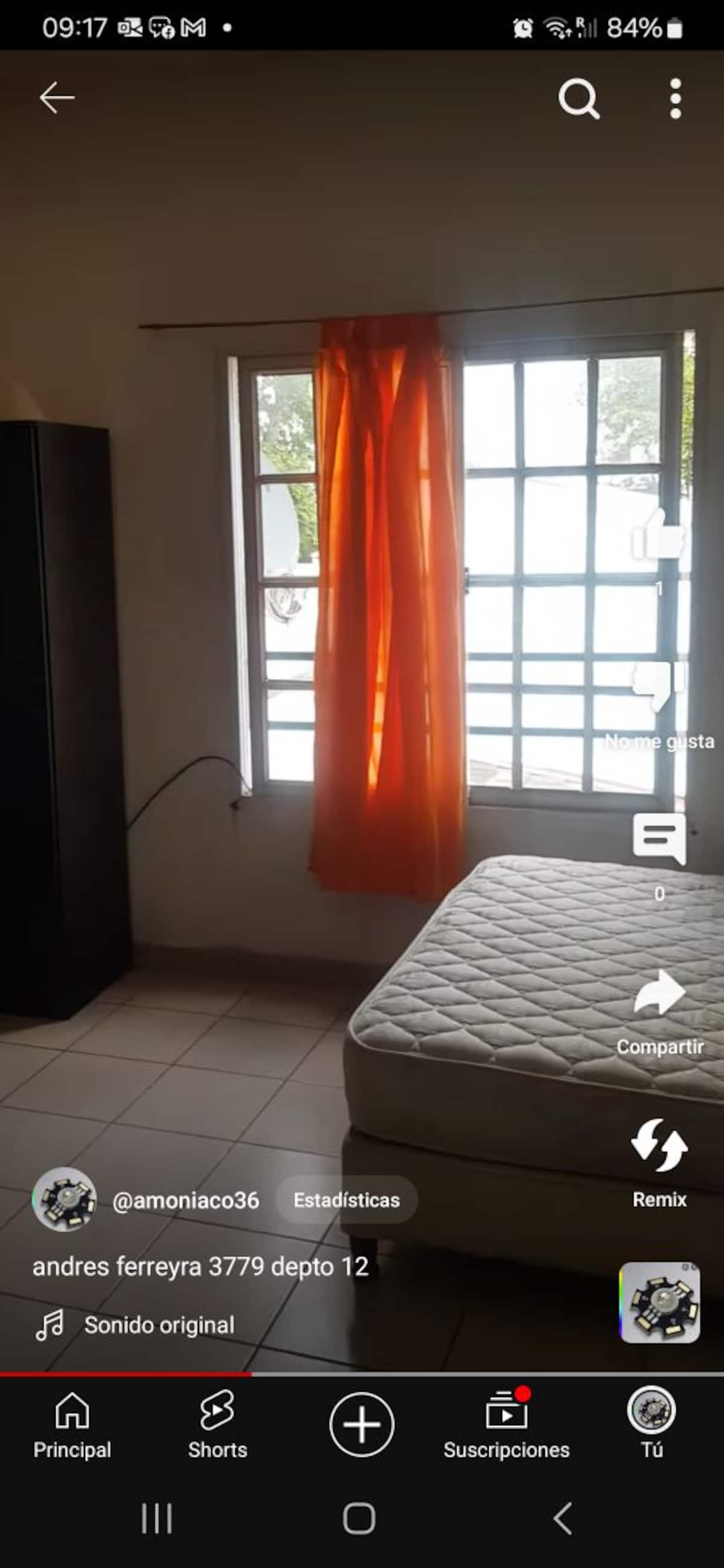
Task: Open the @amoniaco36 channel
Action: click(185, 1200)
